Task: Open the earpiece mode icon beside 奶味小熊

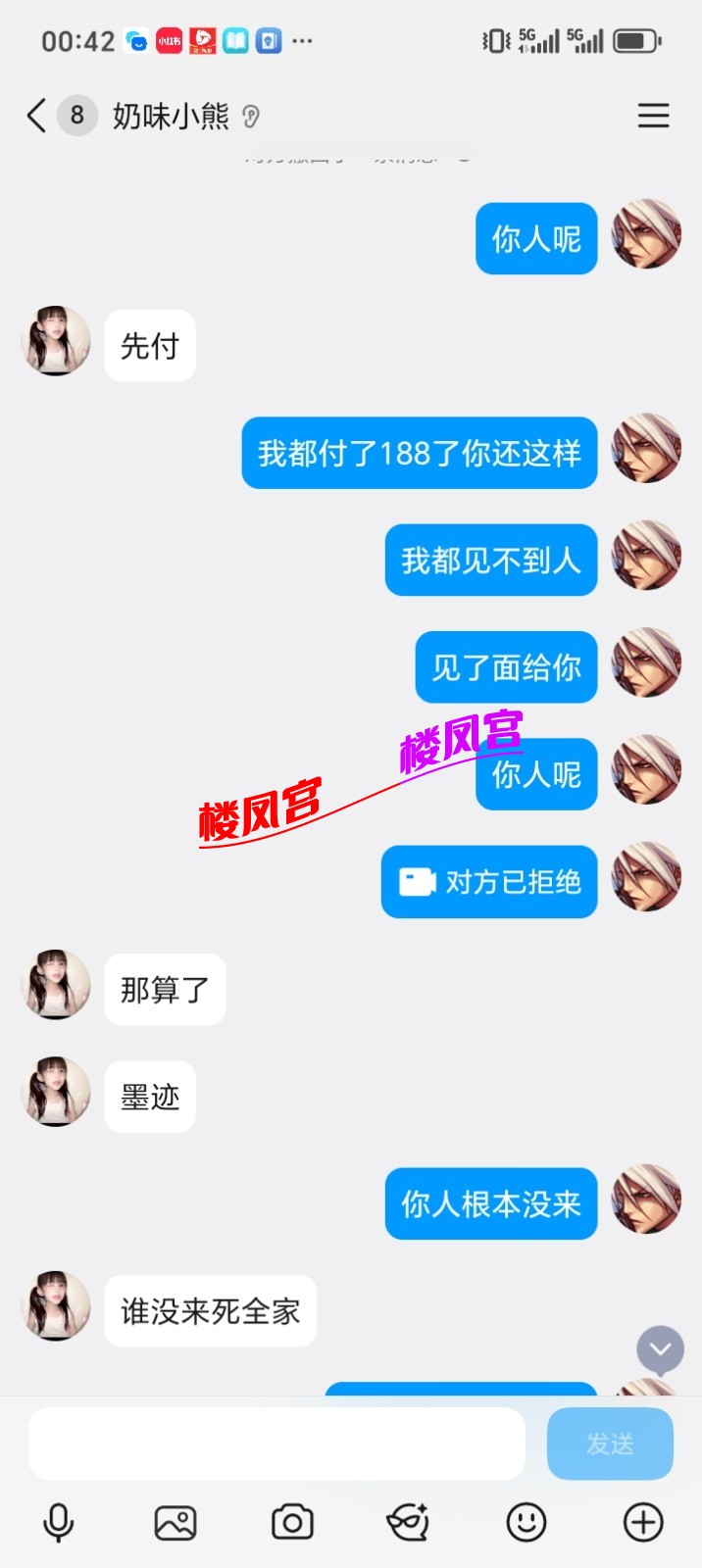Action: (x=251, y=117)
